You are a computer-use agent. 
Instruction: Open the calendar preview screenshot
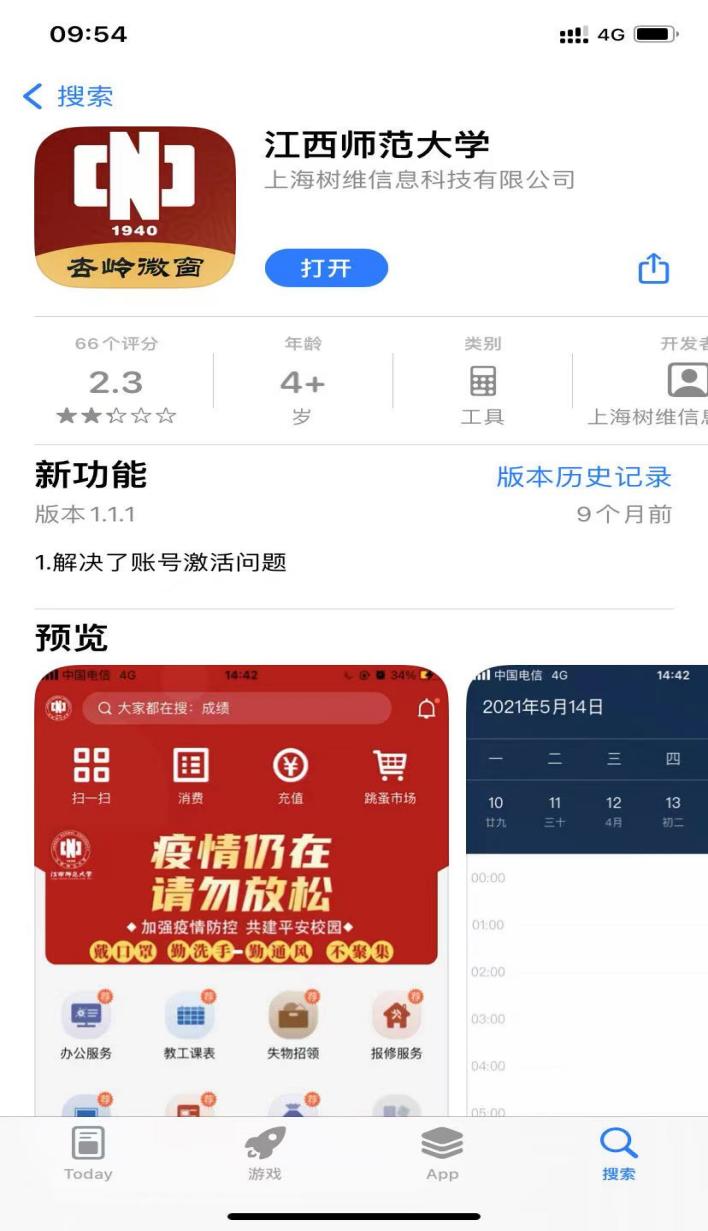(587, 880)
